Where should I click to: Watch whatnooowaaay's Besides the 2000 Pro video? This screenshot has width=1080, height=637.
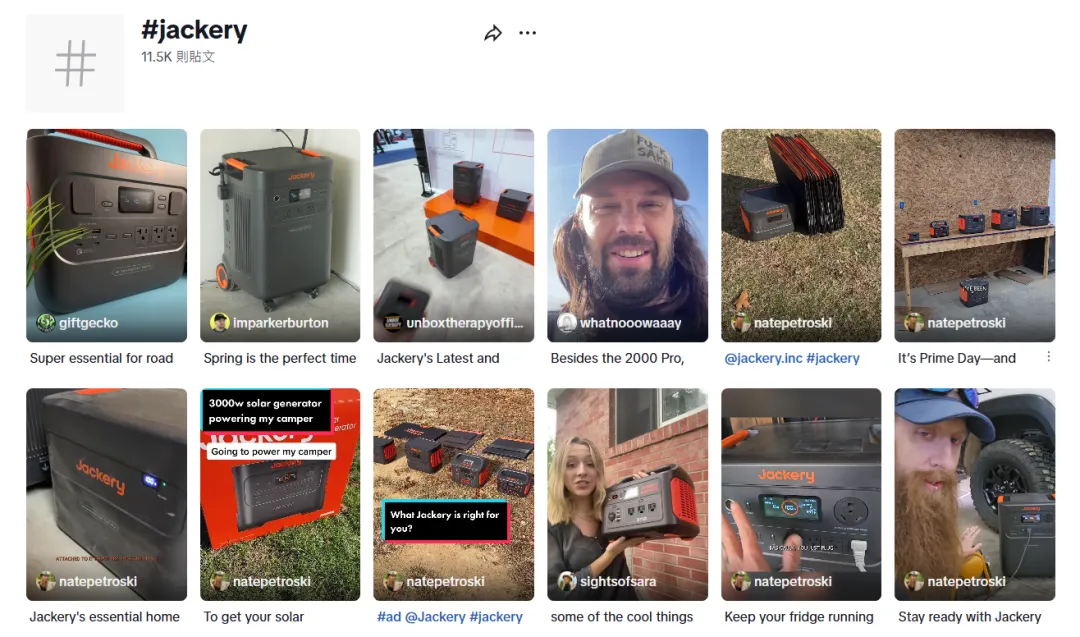[x=627, y=235]
